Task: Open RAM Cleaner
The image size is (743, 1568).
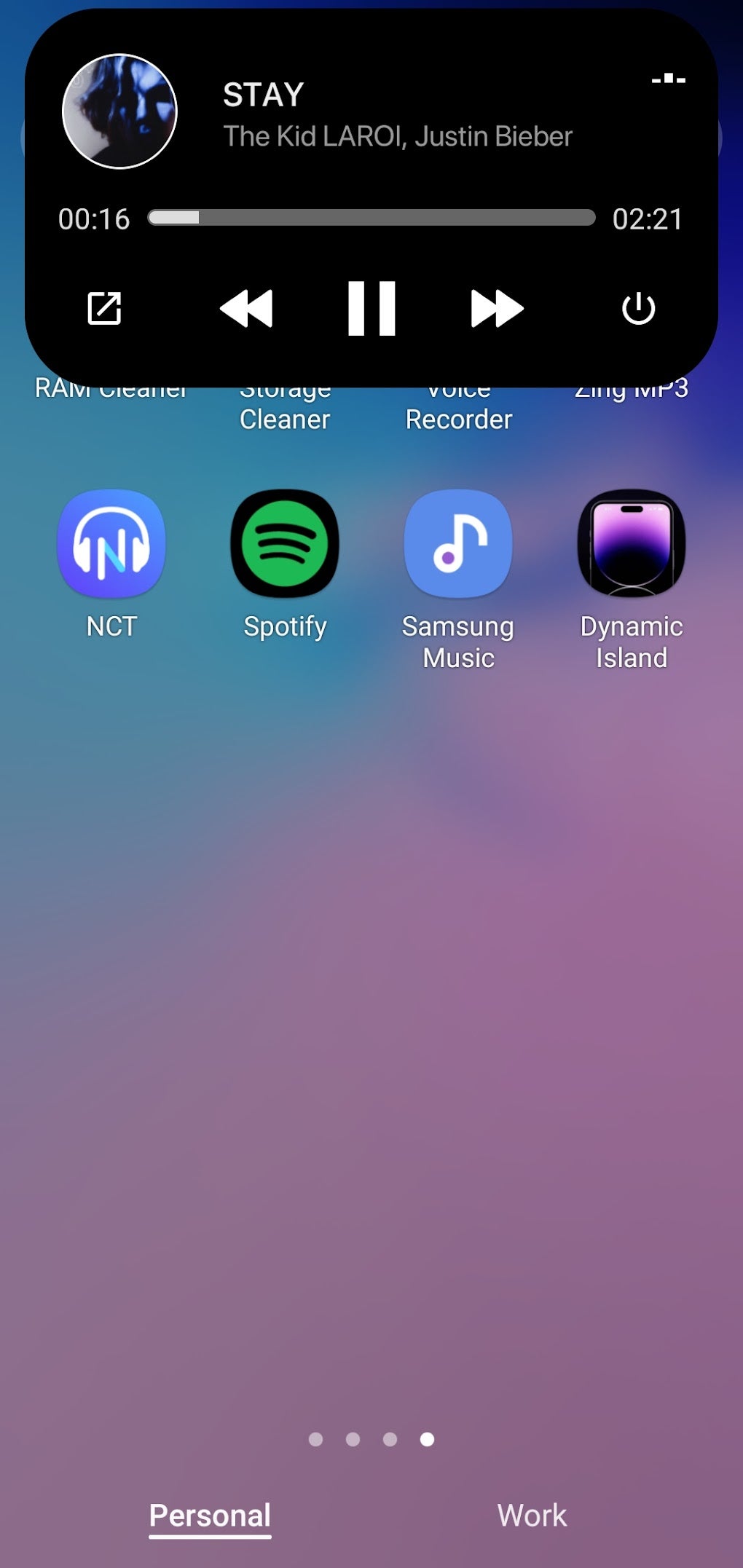Action: [111, 388]
